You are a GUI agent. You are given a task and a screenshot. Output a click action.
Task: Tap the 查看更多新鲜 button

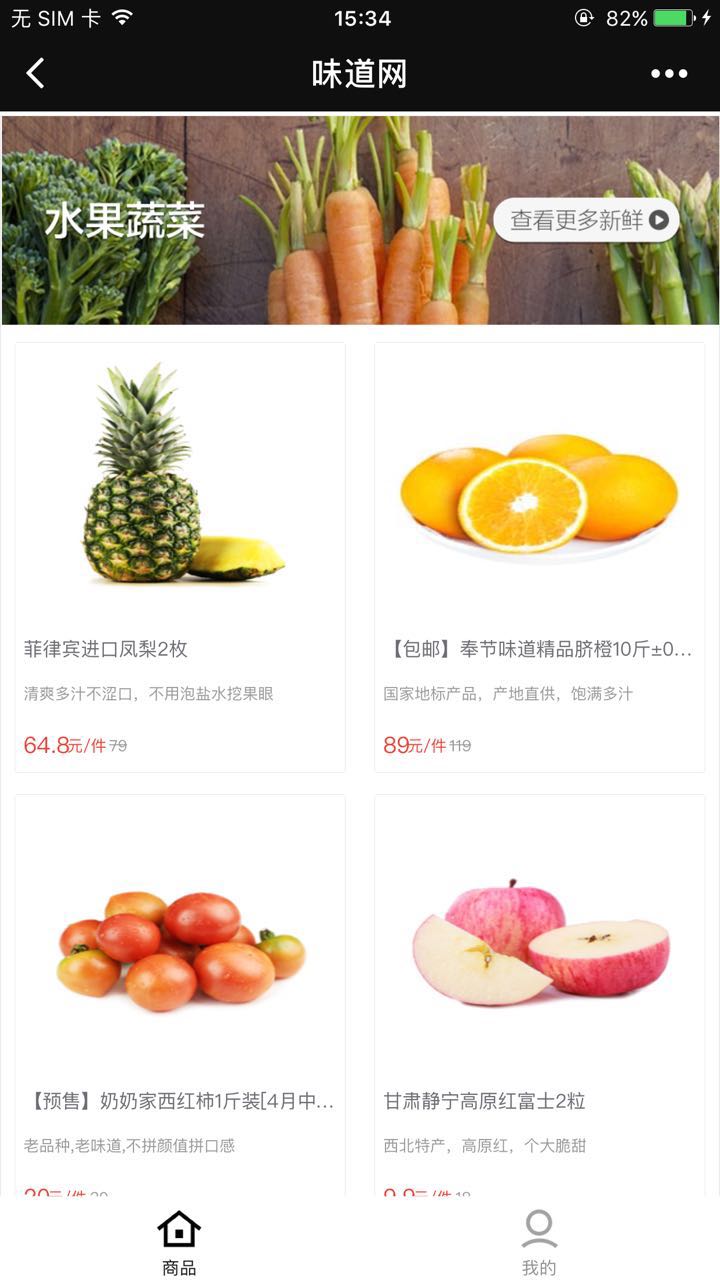coord(587,220)
